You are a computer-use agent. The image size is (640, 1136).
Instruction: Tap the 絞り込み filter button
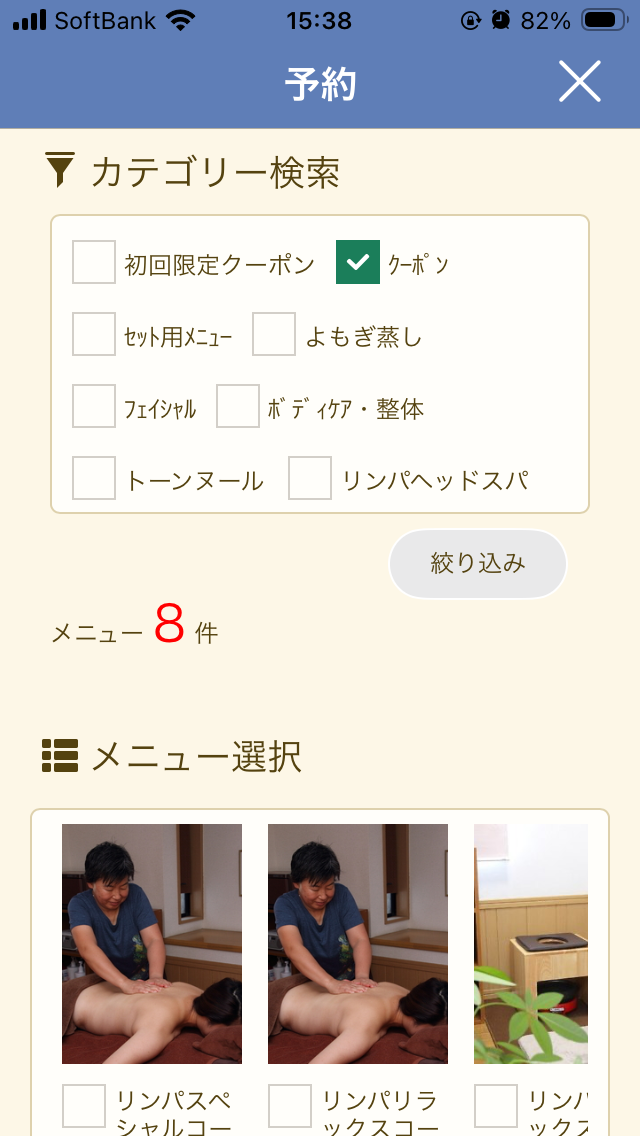(478, 564)
